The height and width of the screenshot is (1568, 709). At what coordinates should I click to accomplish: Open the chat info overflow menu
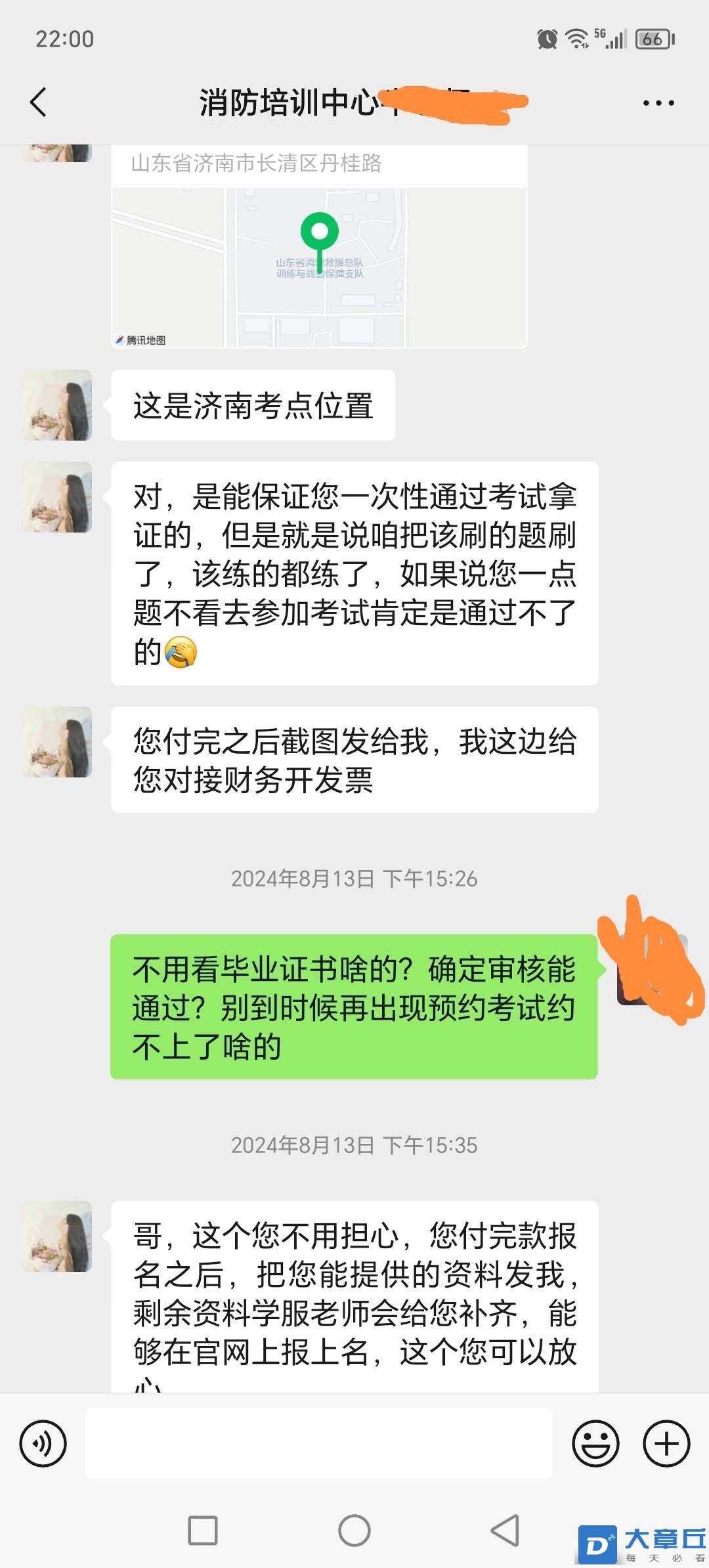(x=658, y=103)
